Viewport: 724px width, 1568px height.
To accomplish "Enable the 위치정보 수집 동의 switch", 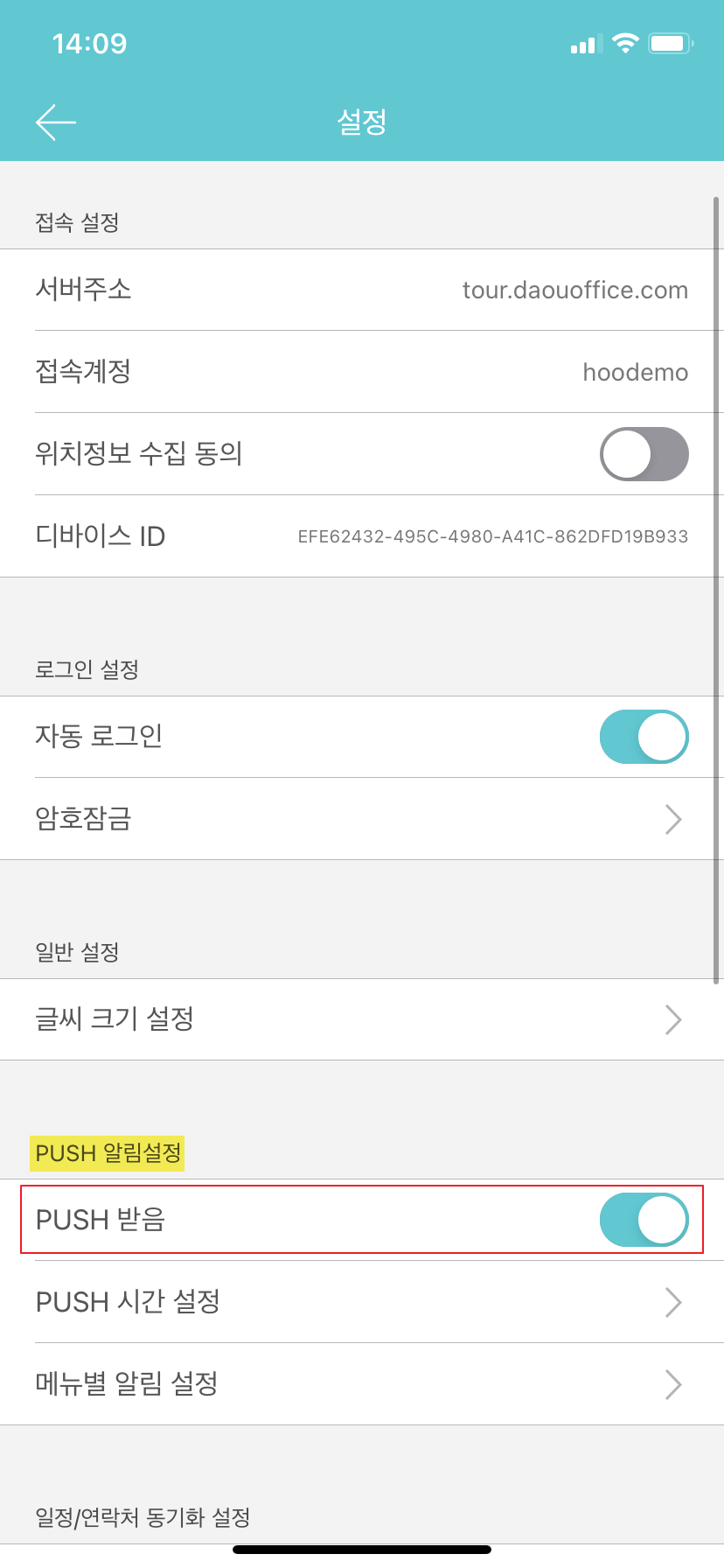I will [644, 454].
